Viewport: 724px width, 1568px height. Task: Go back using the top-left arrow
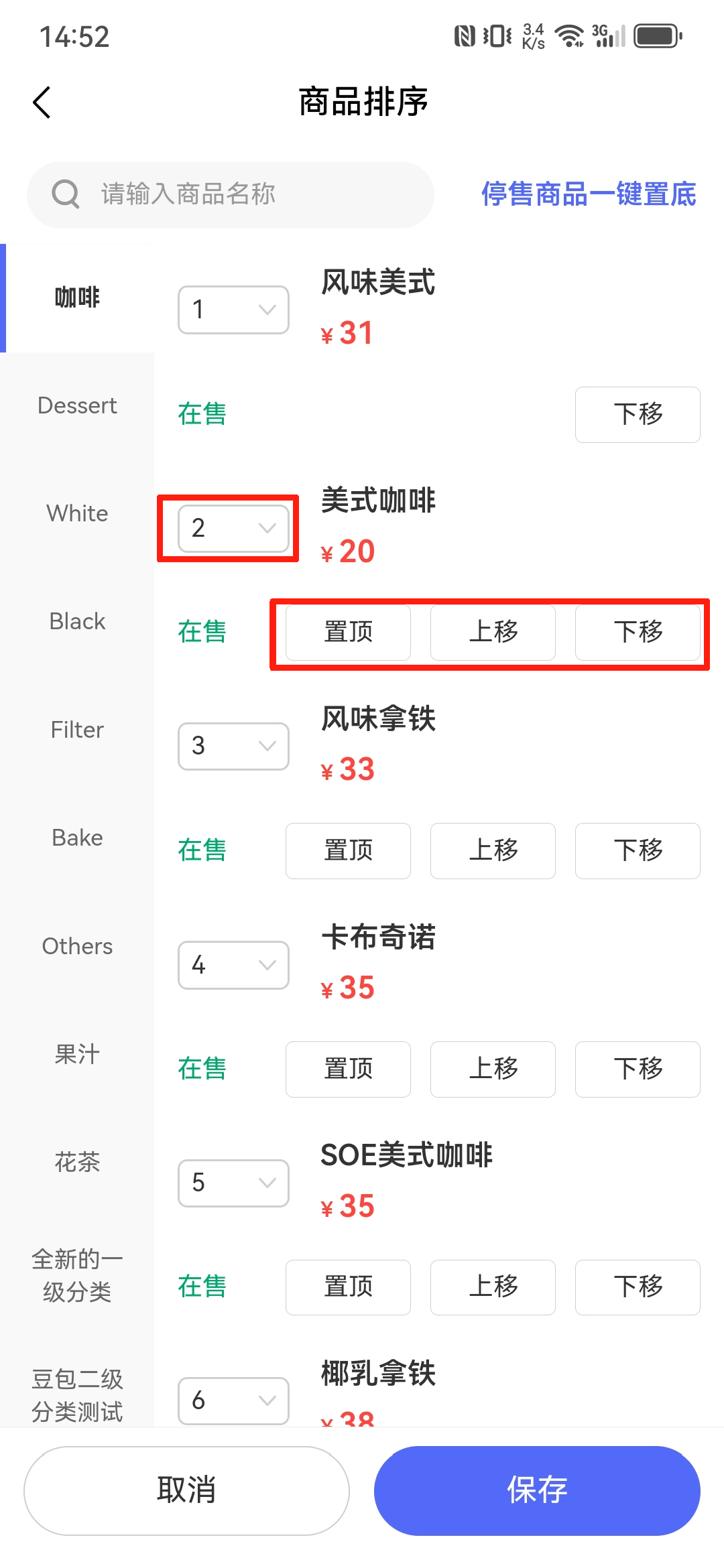(x=42, y=103)
